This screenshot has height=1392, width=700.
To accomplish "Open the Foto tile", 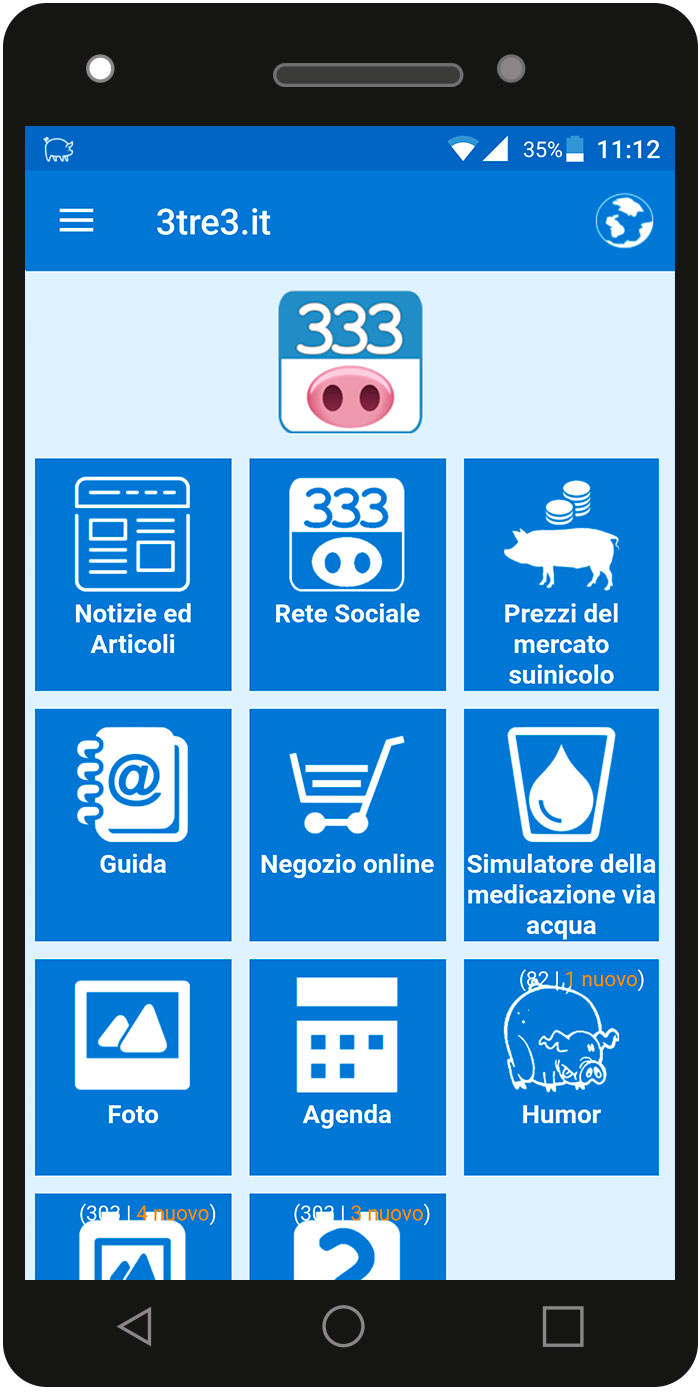I will tap(133, 1066).
